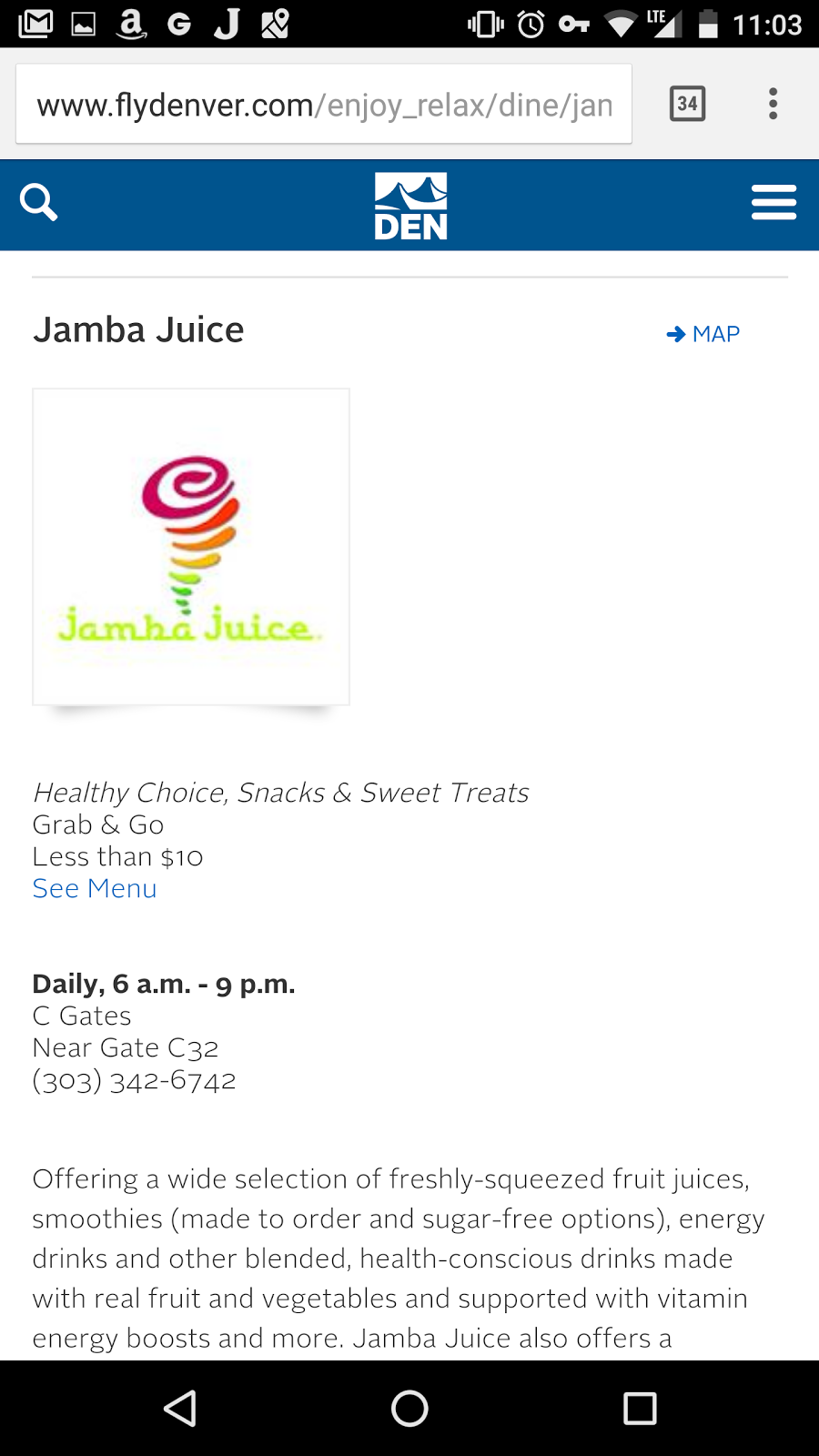Expand the LTE signal indicator
Screen dimensions: 819x1456
coord(665,23)
